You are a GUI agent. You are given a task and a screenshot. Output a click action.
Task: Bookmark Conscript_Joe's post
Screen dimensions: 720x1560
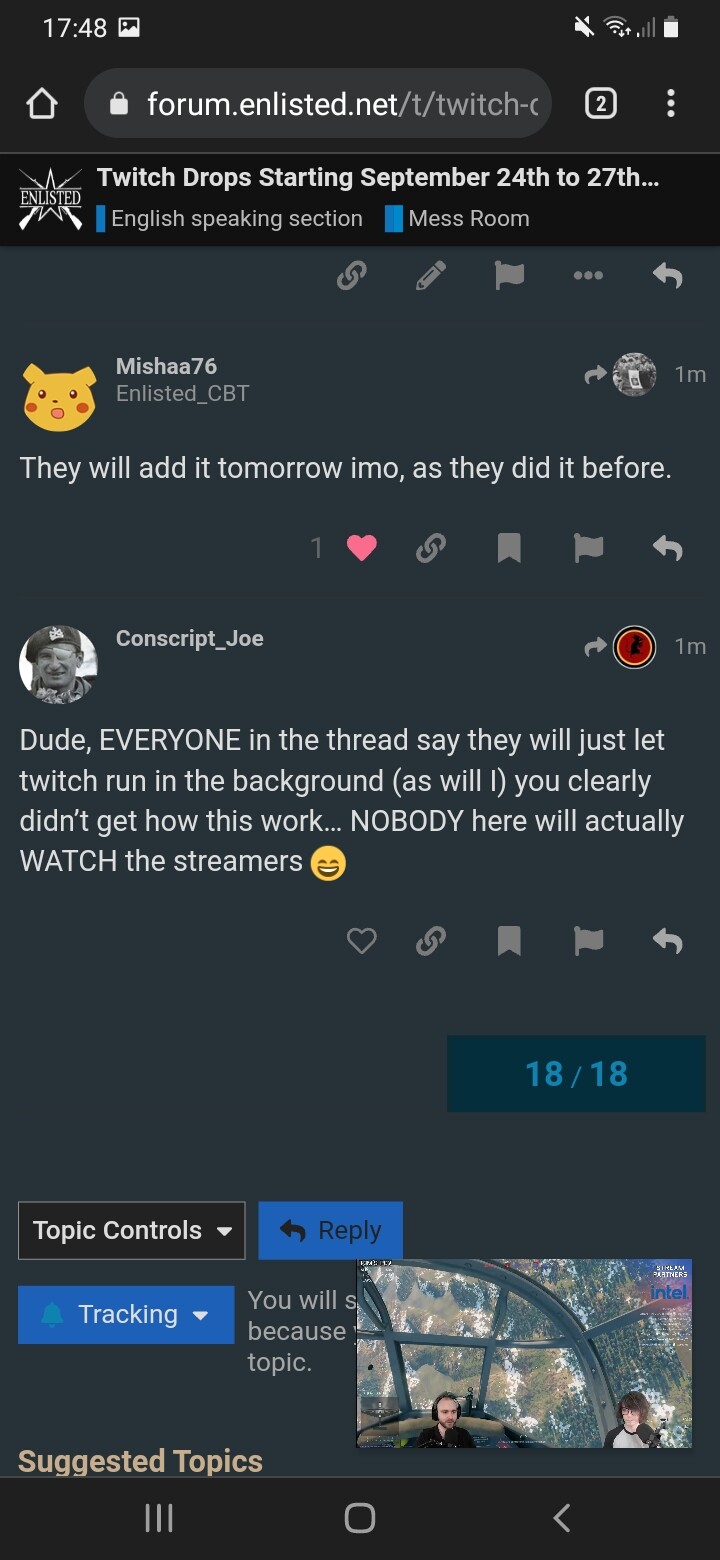coord(509,940)
